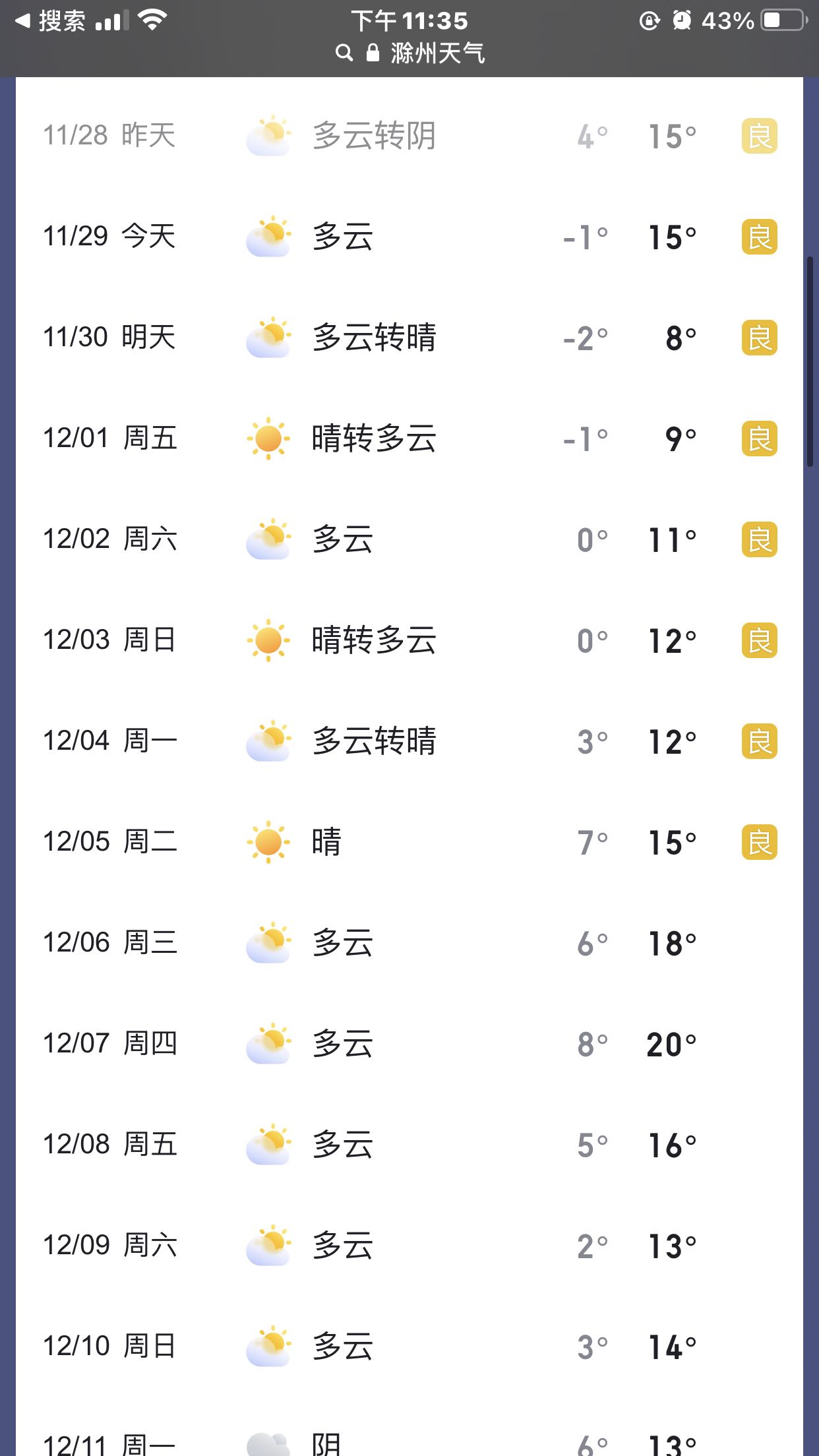Image resolution: width=819 pixels, height=1456 pixels.
Task: View the 12/08 周五 forecast row
Action: click(x=409, y=1145)
